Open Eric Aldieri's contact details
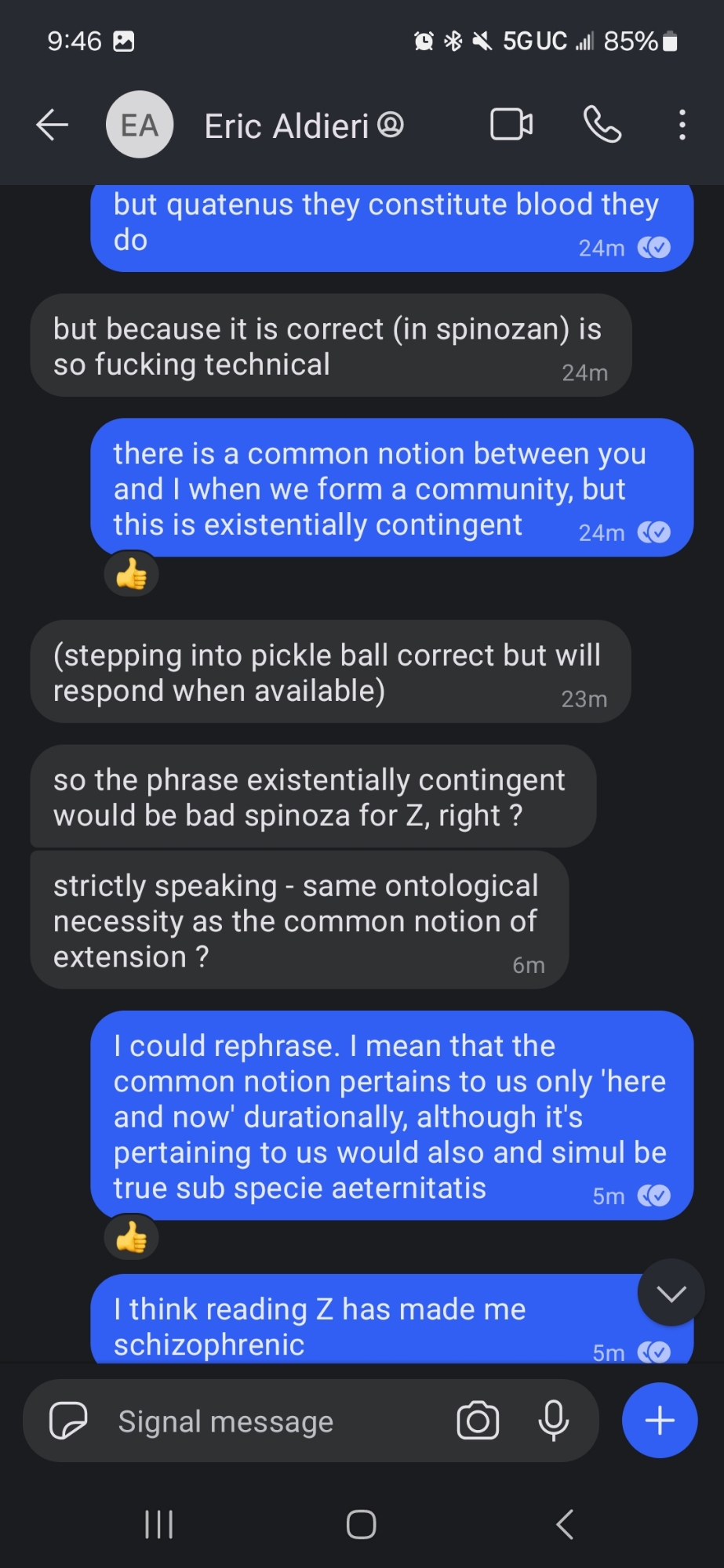Viewport: 724px width, 1568px height. [286, 125]
